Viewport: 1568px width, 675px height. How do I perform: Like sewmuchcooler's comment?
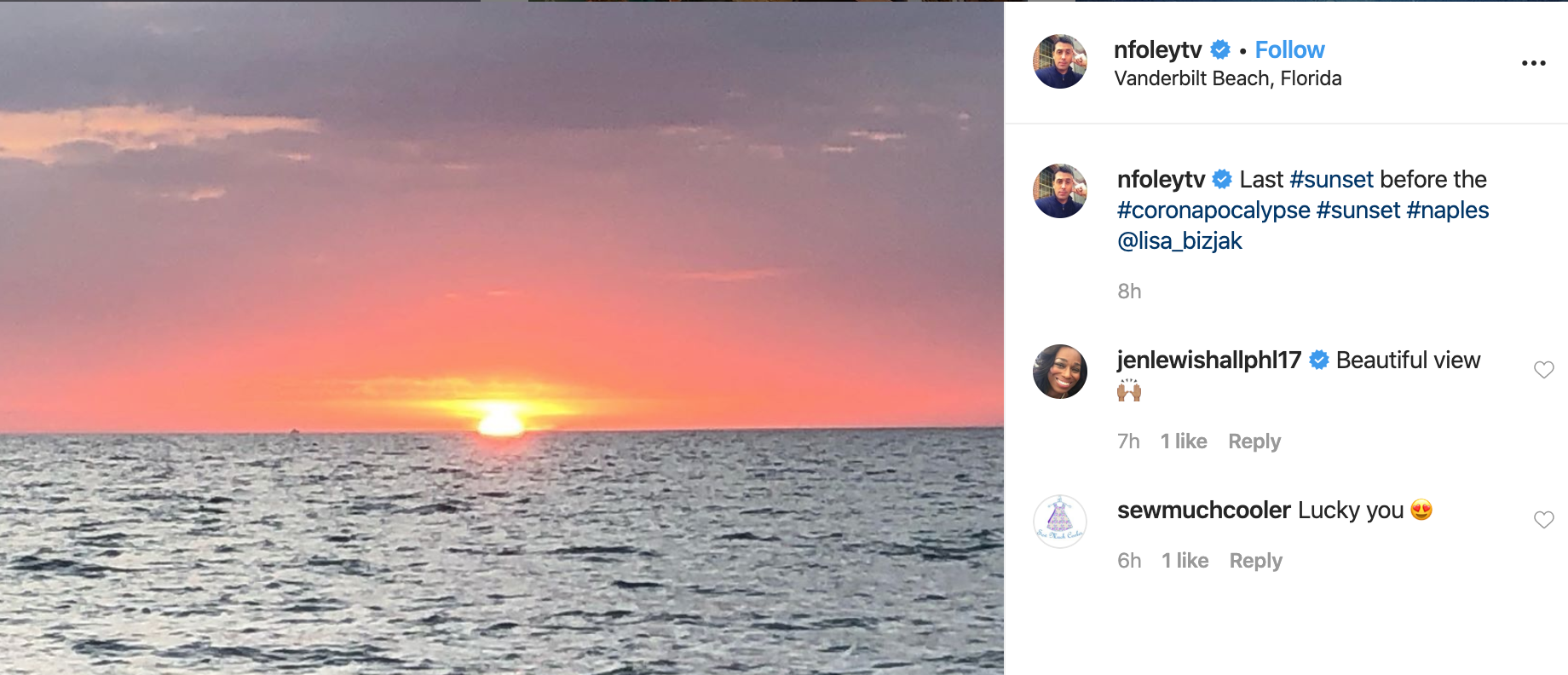[x=1544, y=520]
